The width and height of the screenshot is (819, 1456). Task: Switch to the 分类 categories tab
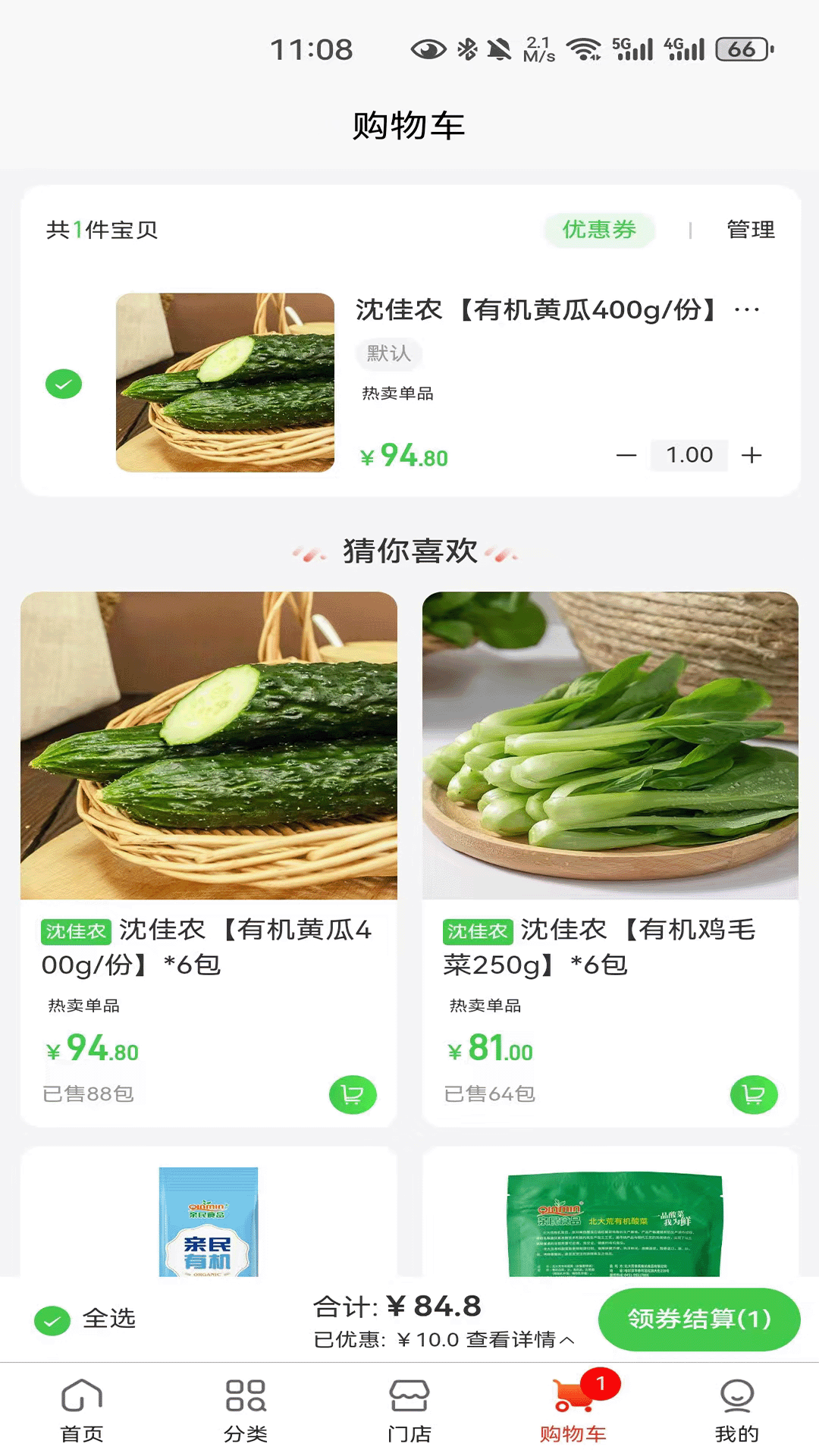click(246, 1410)
